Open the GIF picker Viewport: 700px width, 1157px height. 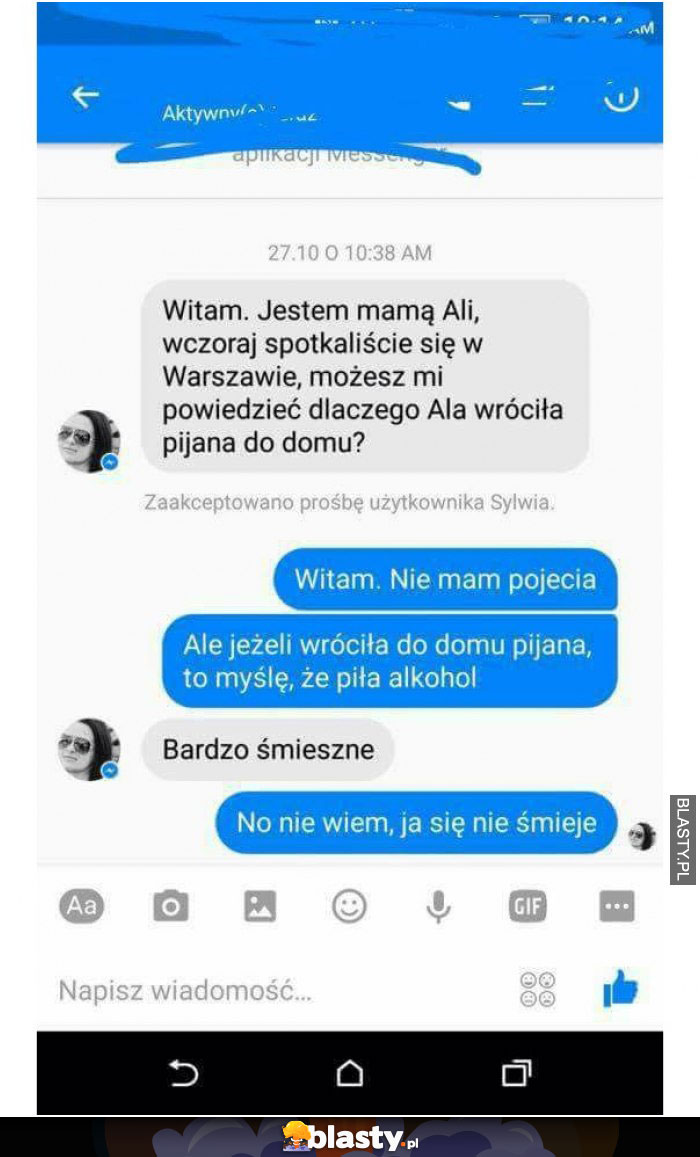(527, 906)
